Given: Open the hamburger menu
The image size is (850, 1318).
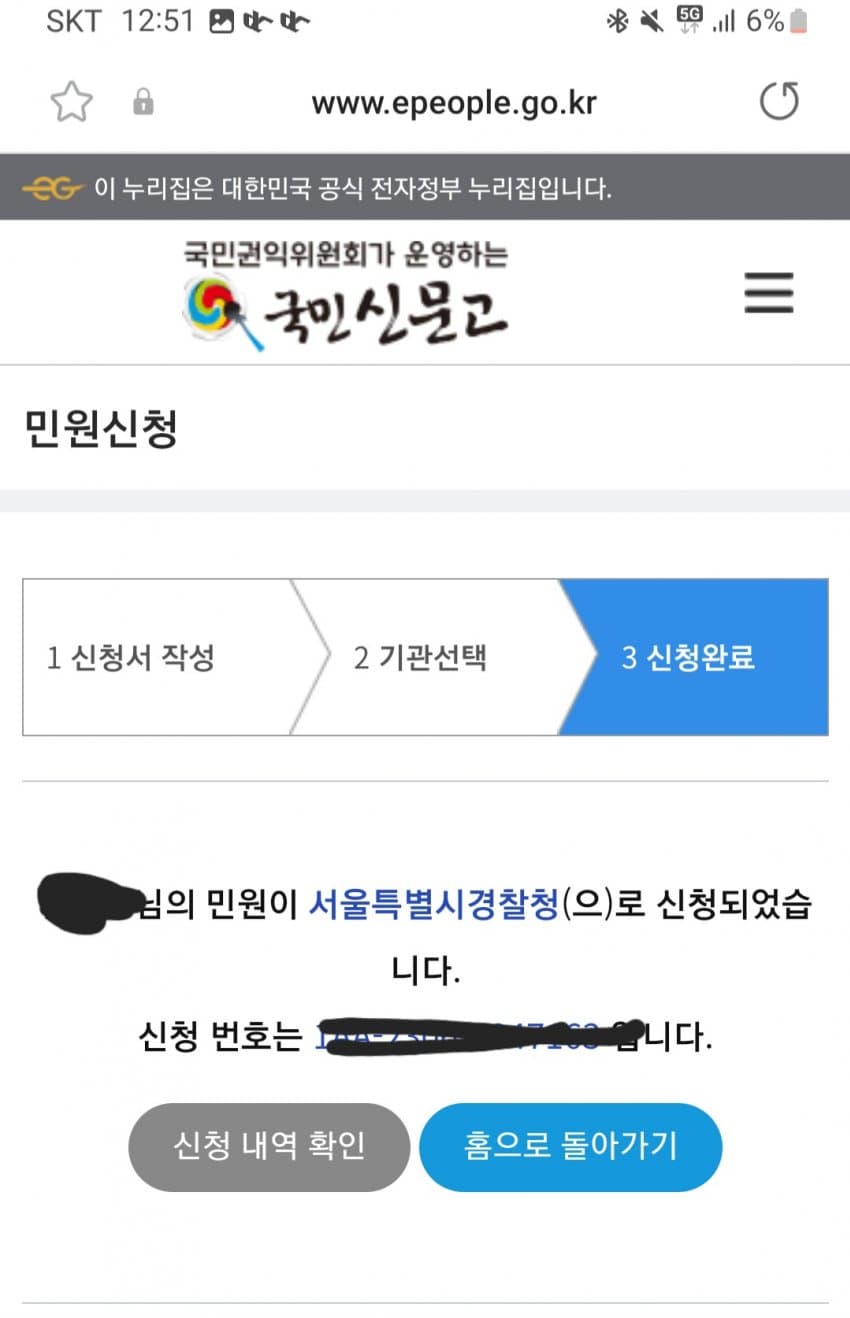Looking at the screenshot, I should click(x=768, y=294).
